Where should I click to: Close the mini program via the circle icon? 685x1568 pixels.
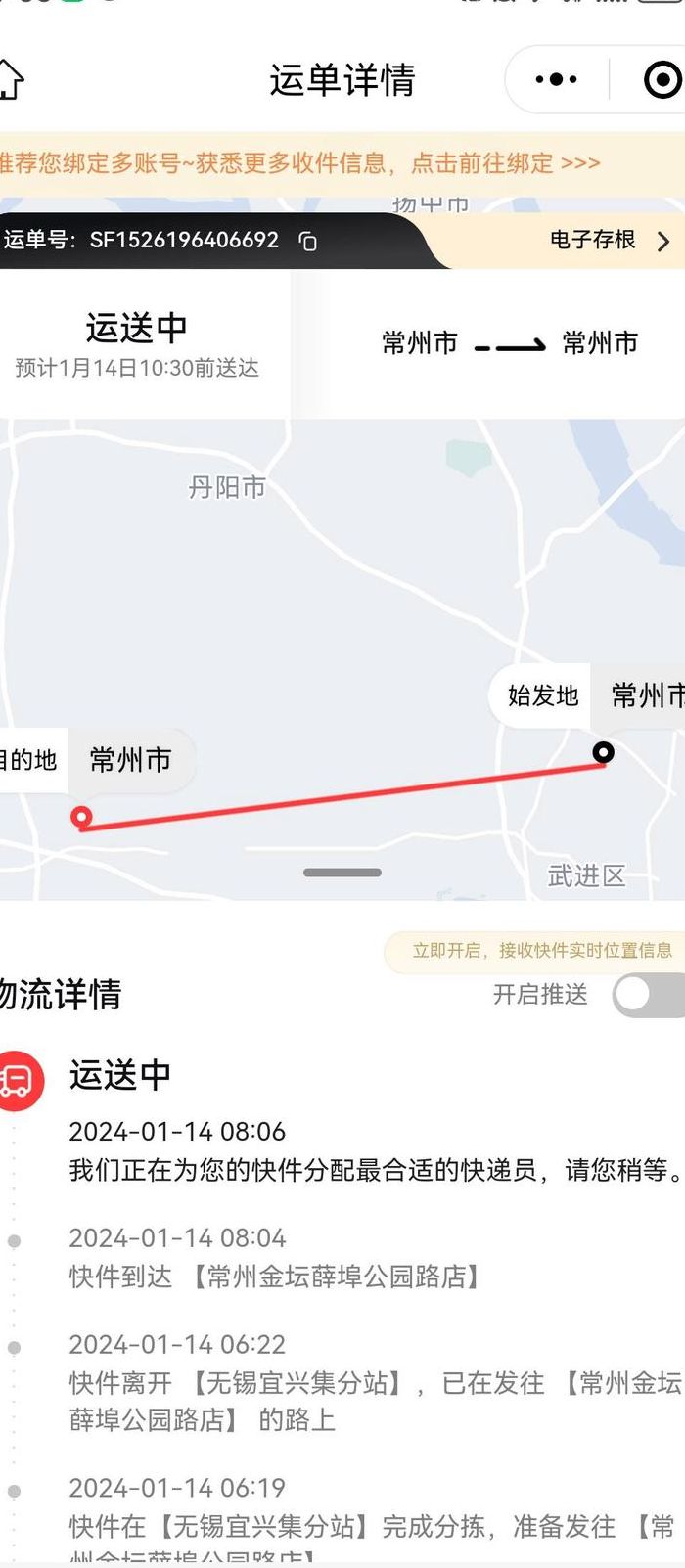coord(662,79)
